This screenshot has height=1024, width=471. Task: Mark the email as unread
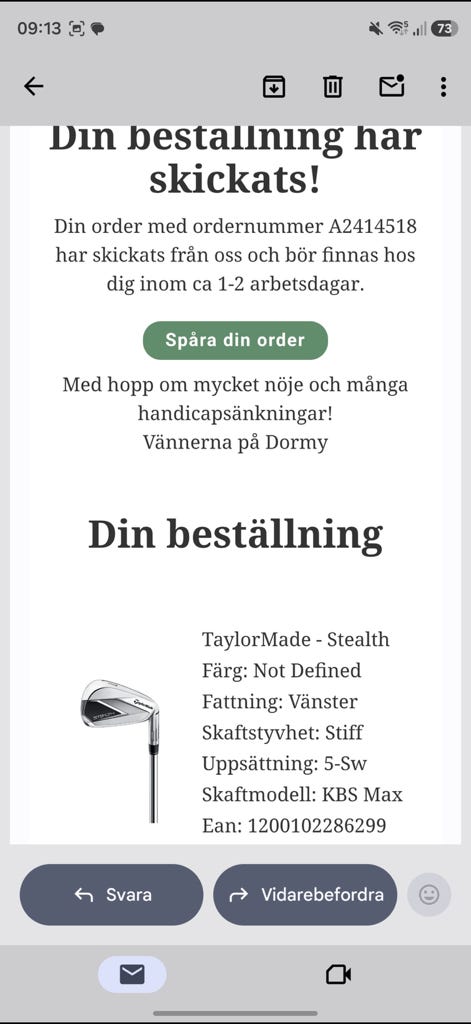391,86
